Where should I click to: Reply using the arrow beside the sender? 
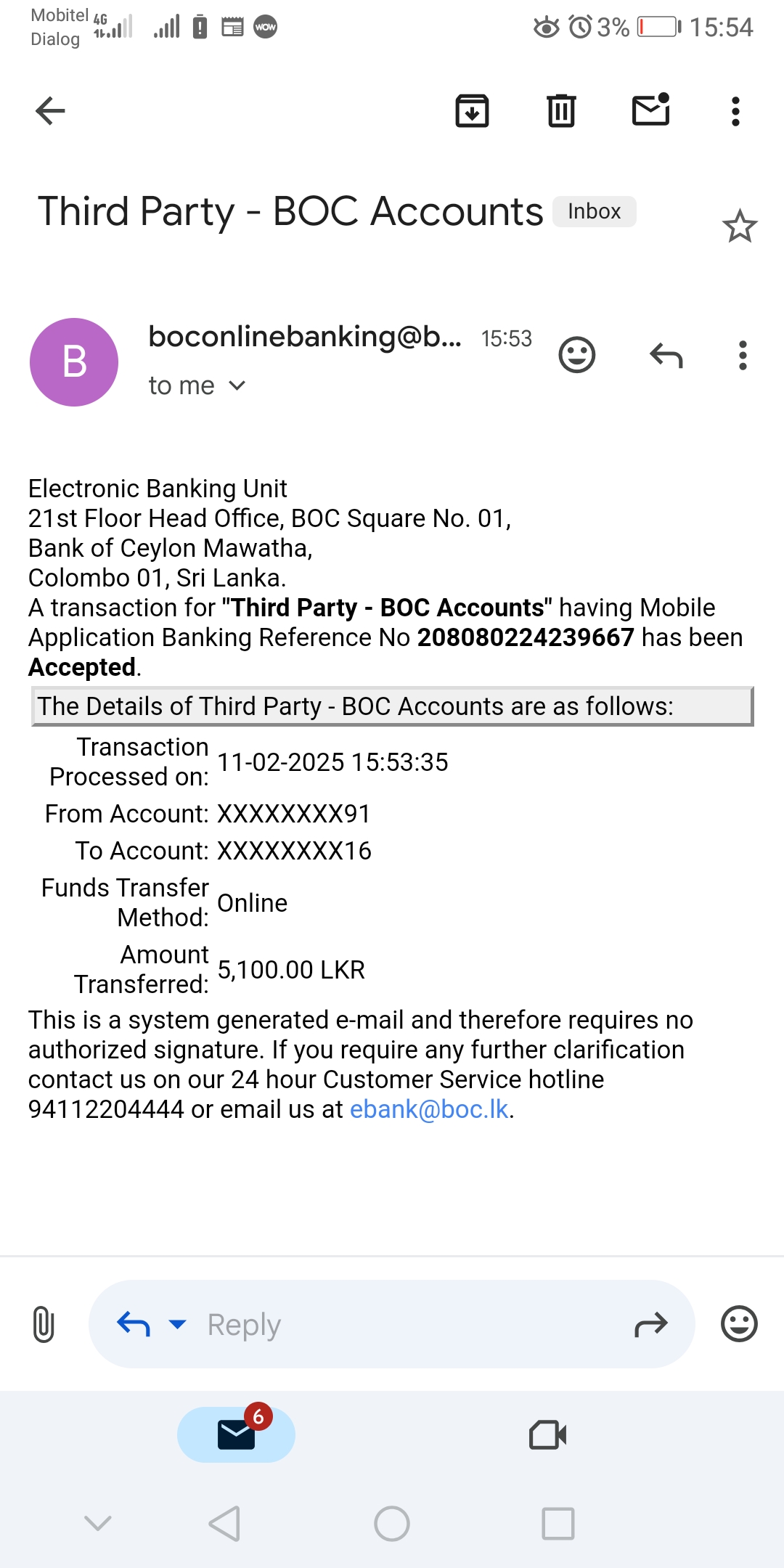pyautogui.click(x=666, y=356)
